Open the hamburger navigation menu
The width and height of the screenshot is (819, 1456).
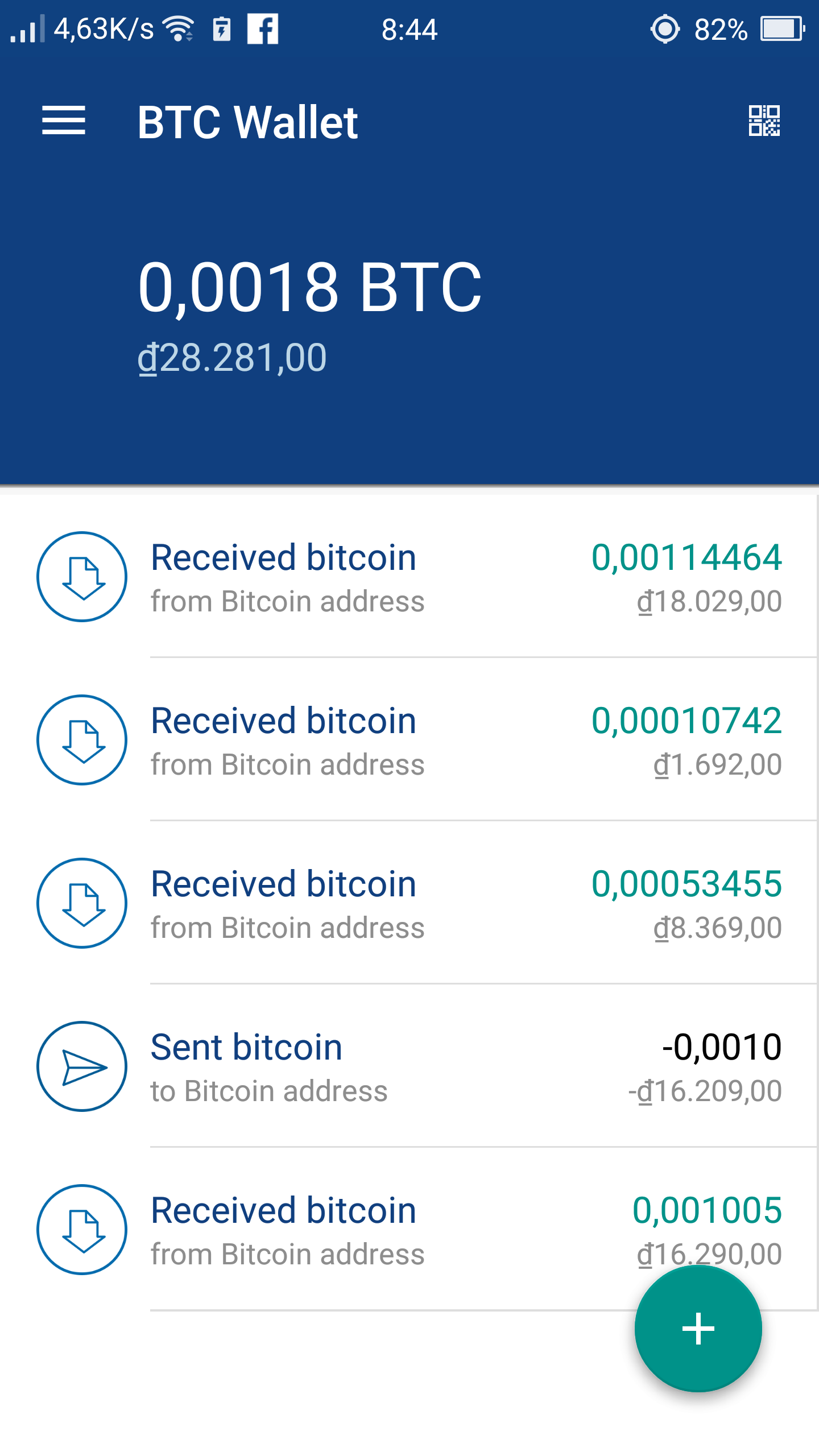[x=63, y=121]
